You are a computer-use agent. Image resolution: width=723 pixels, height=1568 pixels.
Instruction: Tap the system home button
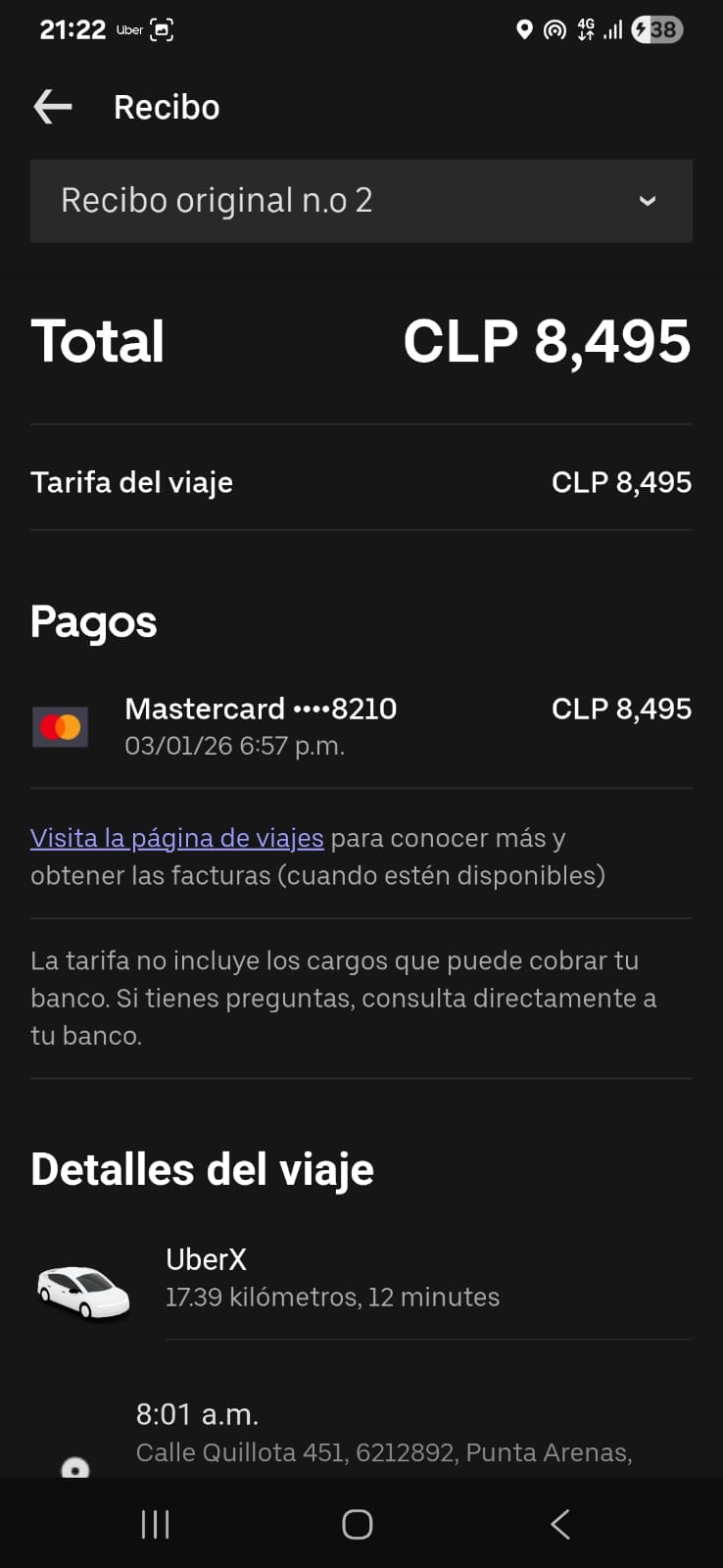(x=358, y=1524)
